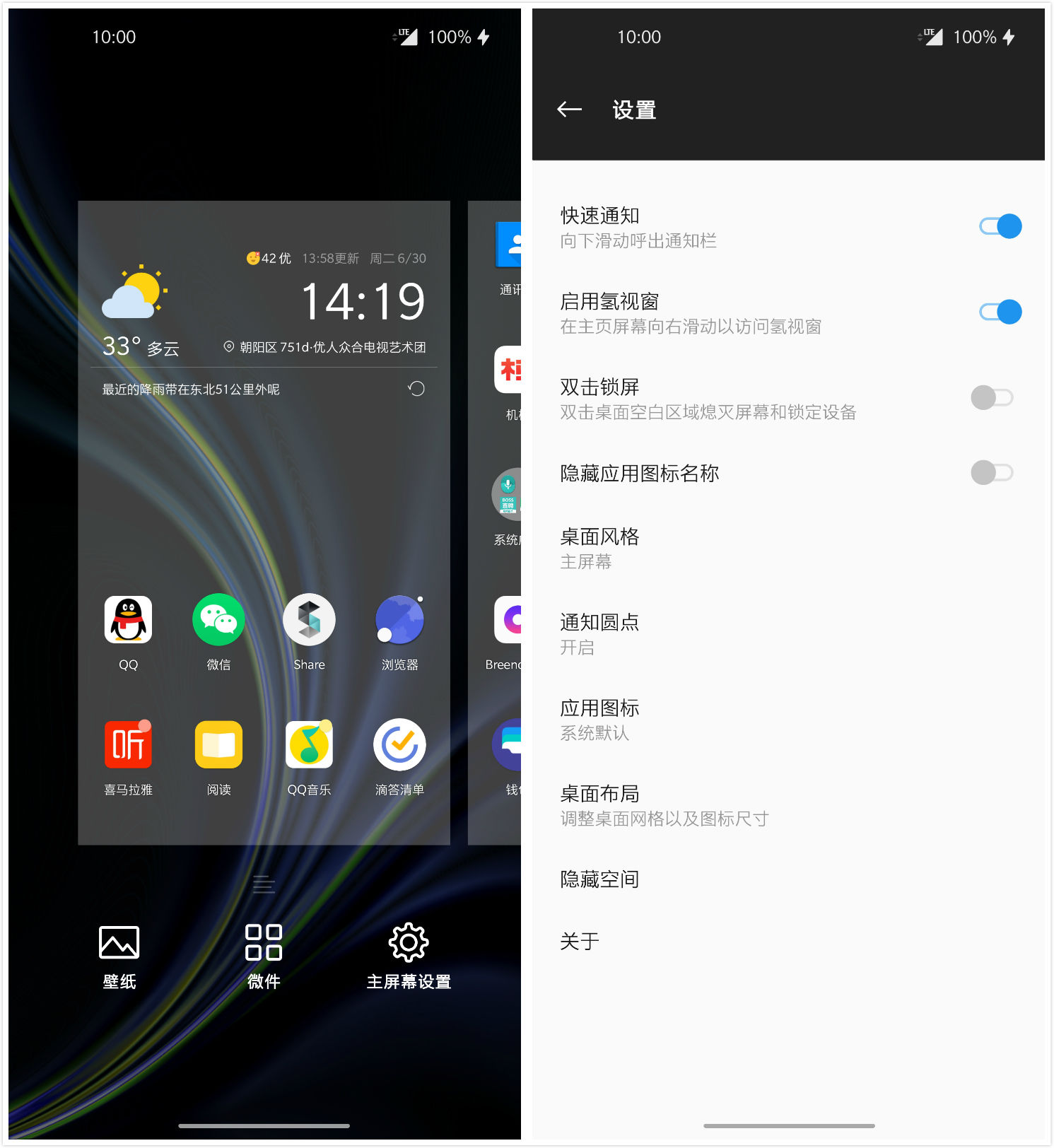Viewport: 1054px width, 1148px height.
Task: Open 隐藏空间
Action: pyautogui.click(x=707, y=879)
